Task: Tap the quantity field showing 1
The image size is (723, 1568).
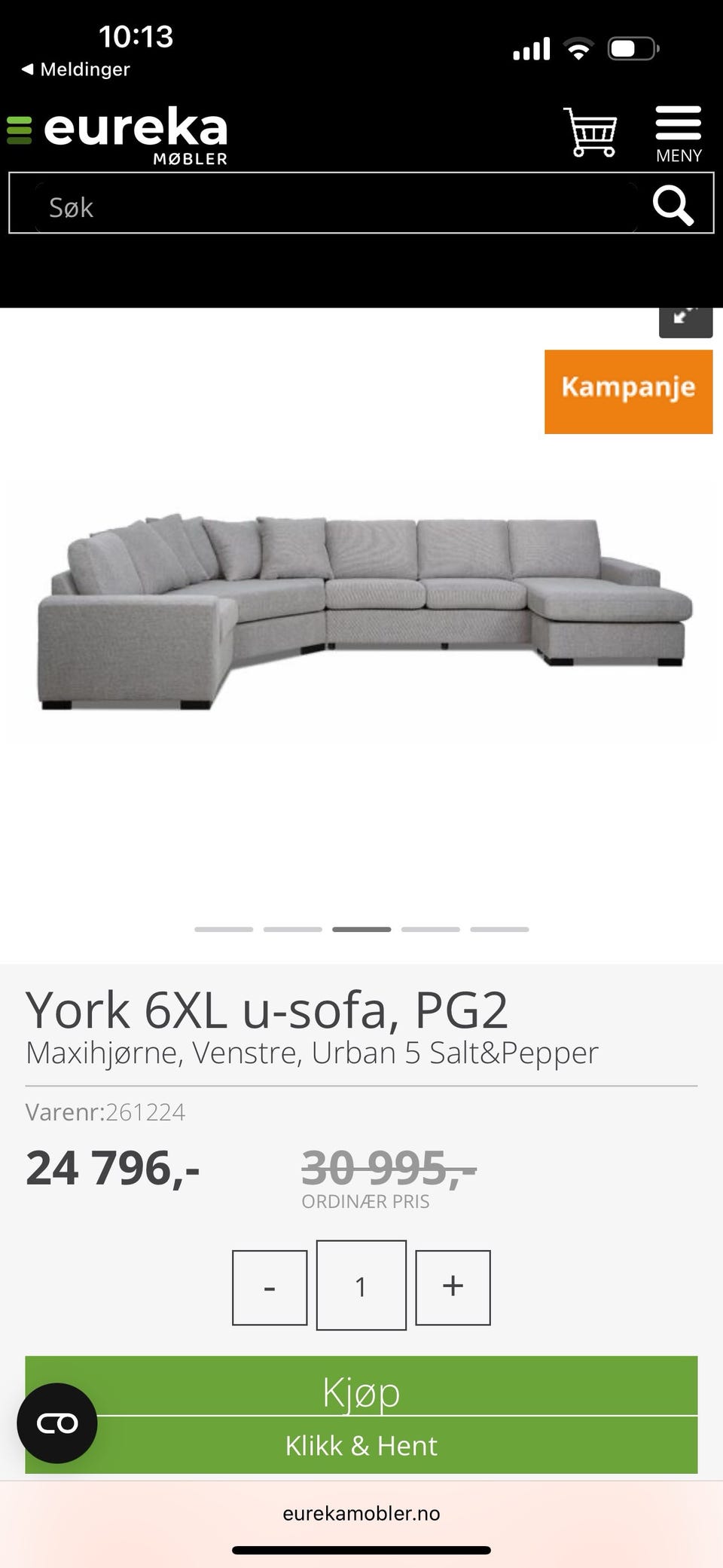Action: click(x=361, y=1285)
